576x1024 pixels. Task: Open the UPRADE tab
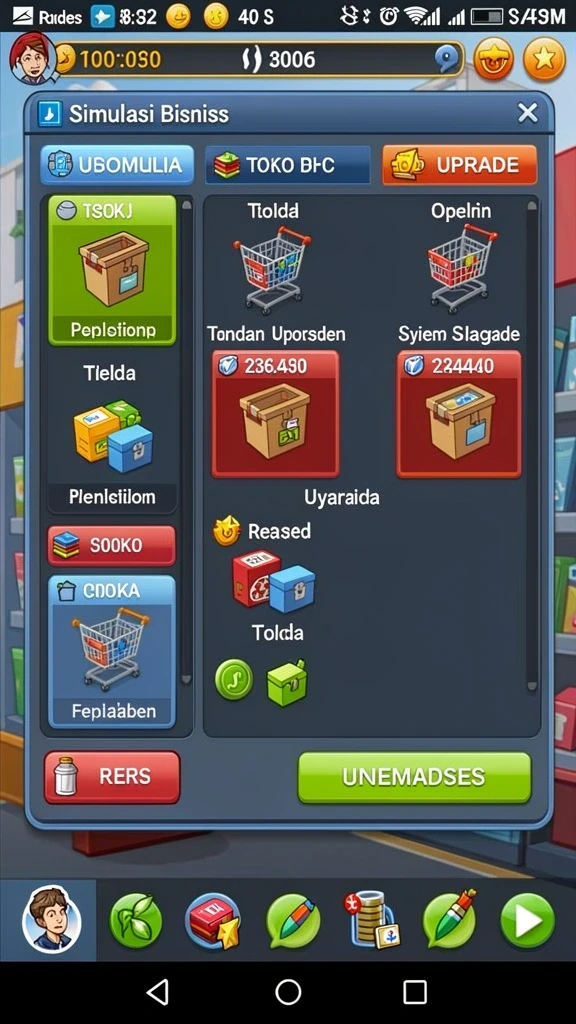point(459,165)
